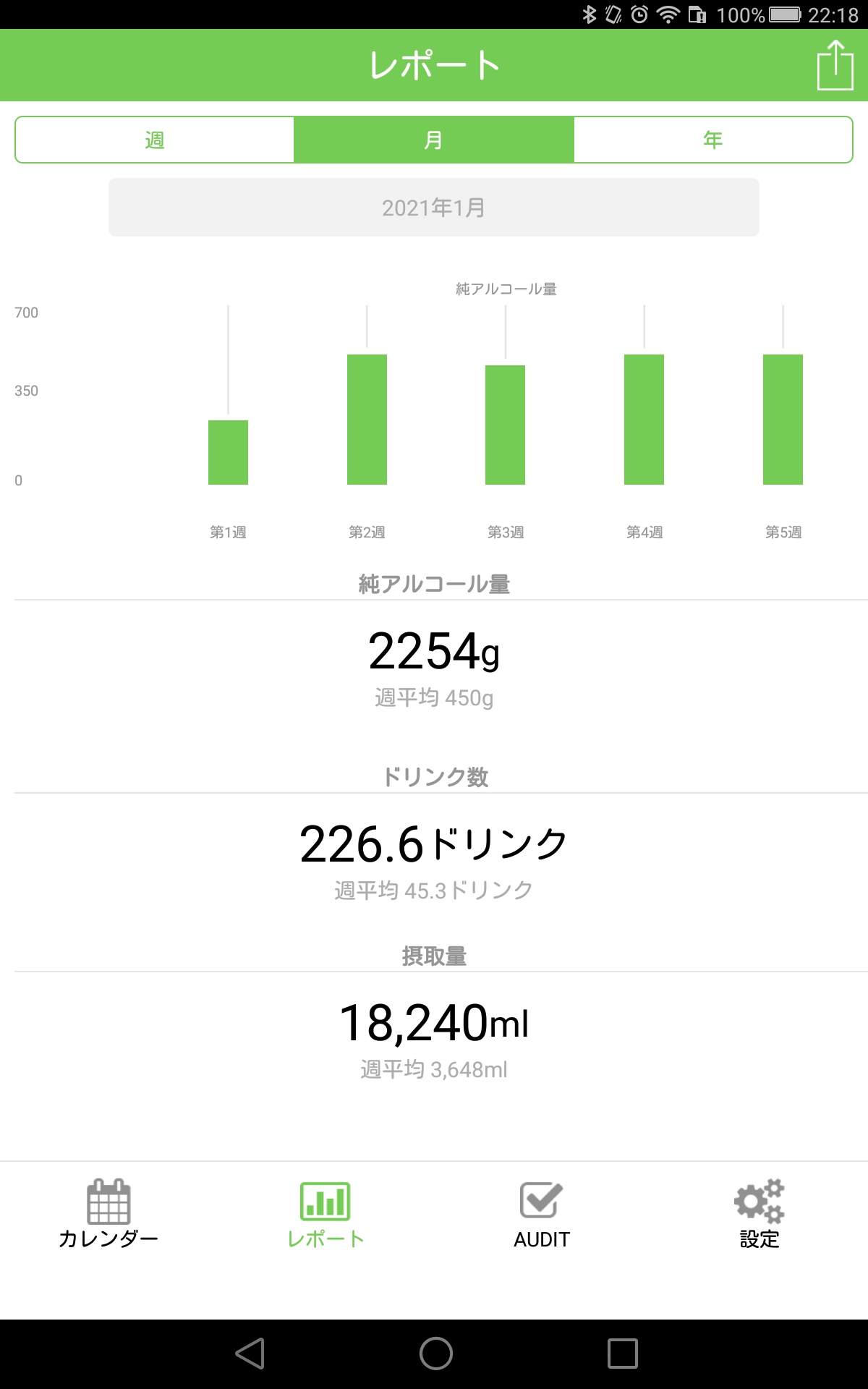Tap the system back button
The height and width of the screenshot is (1389, 868).
click(x=250, y=1354)
